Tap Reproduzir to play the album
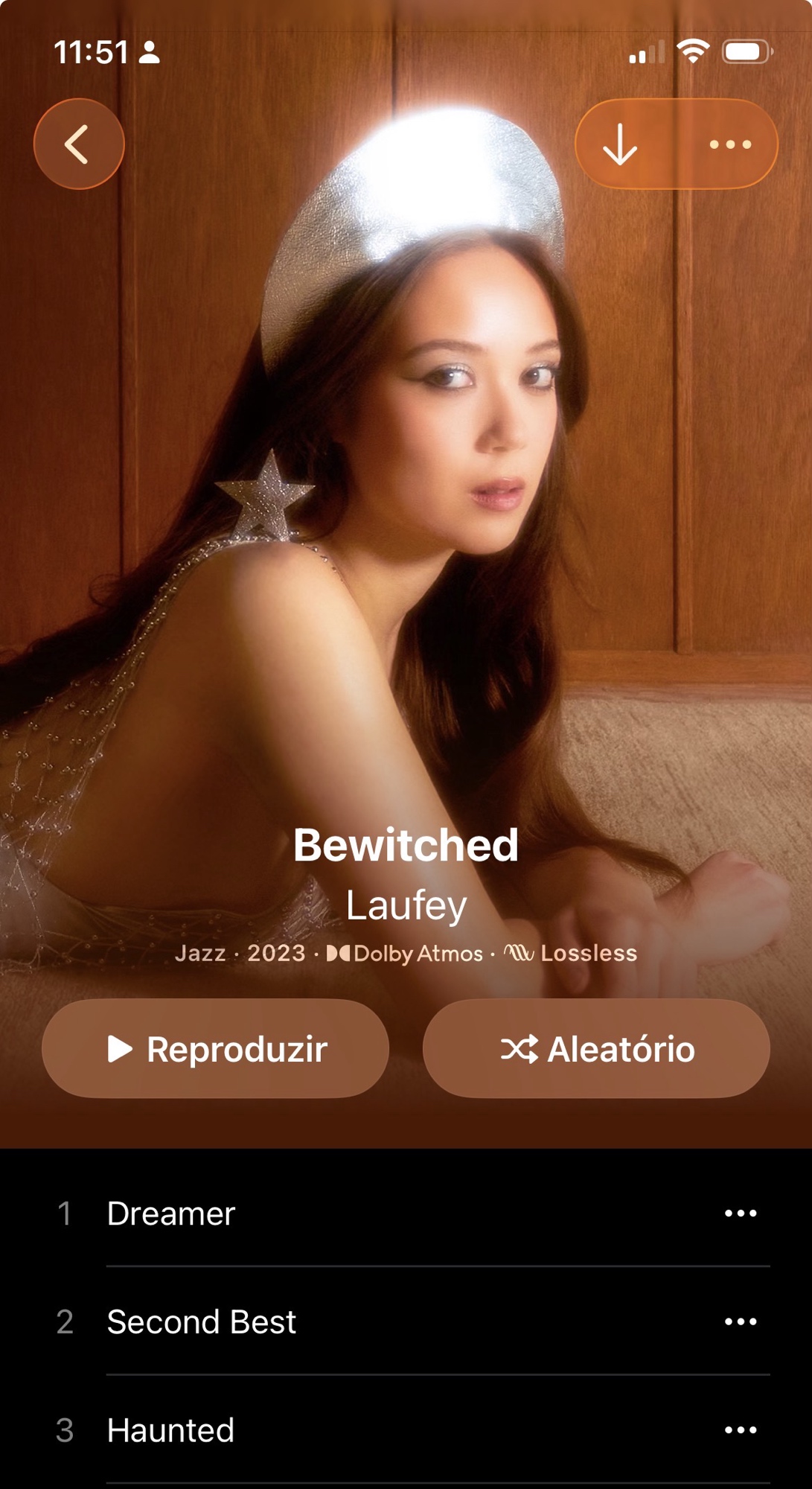 [x=215, y=1048]
